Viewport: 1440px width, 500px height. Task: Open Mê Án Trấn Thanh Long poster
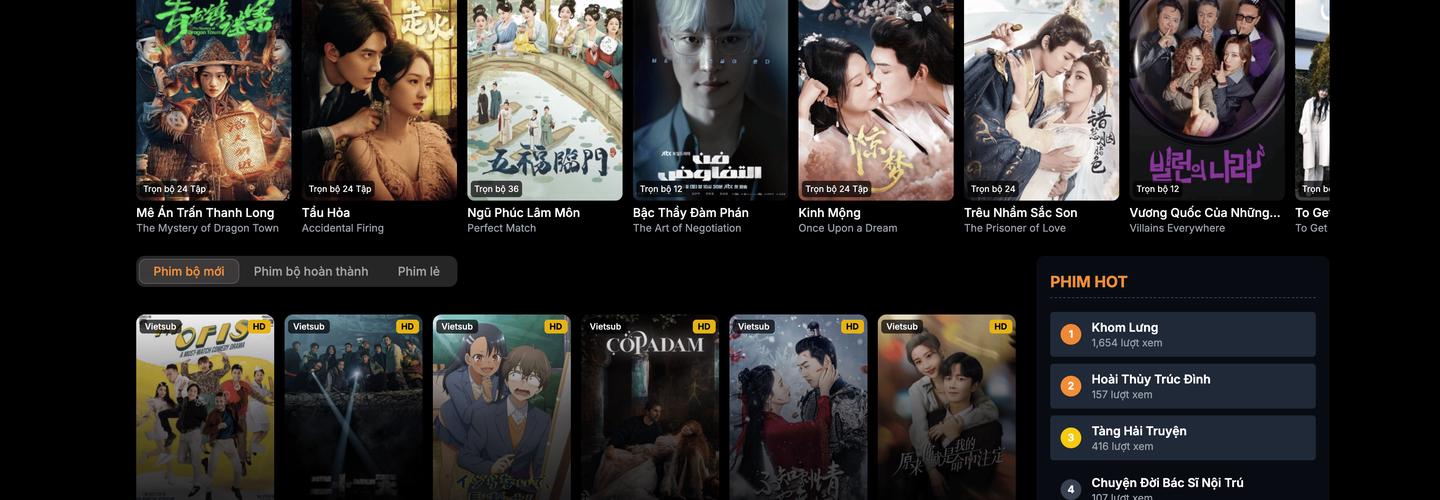tap(213, 100)
